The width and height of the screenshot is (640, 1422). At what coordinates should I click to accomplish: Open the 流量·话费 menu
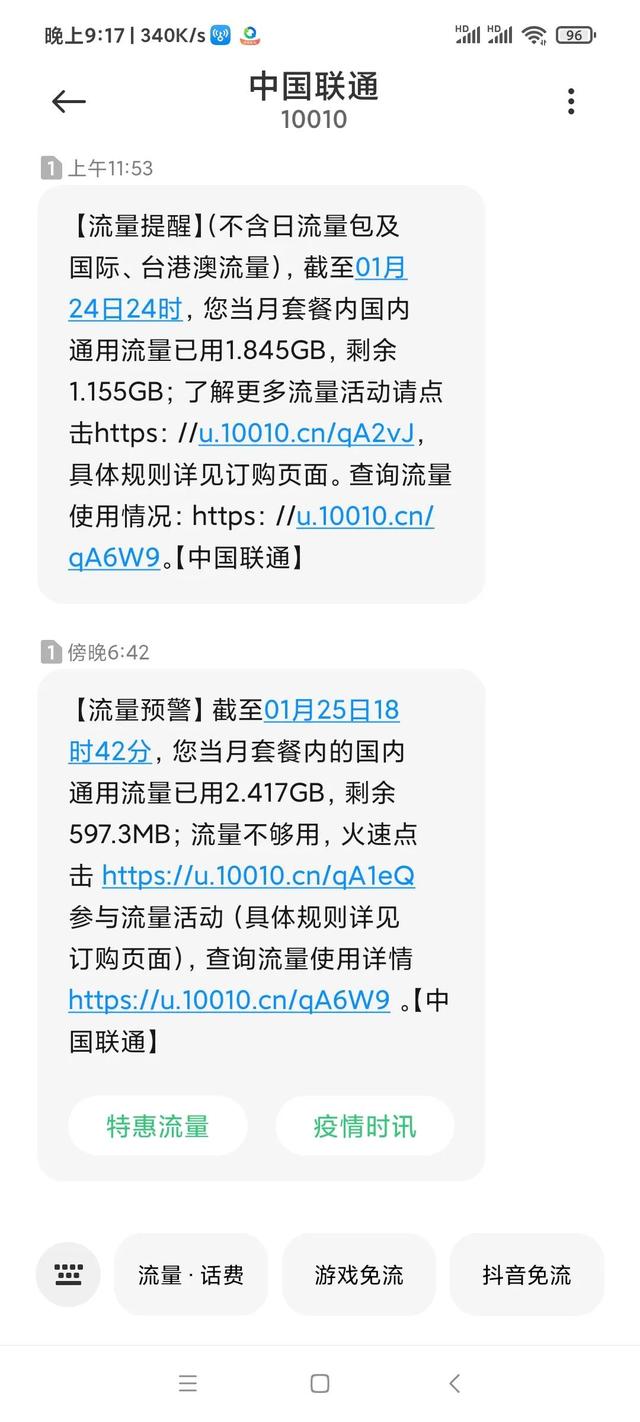[x=191, y=1275]
